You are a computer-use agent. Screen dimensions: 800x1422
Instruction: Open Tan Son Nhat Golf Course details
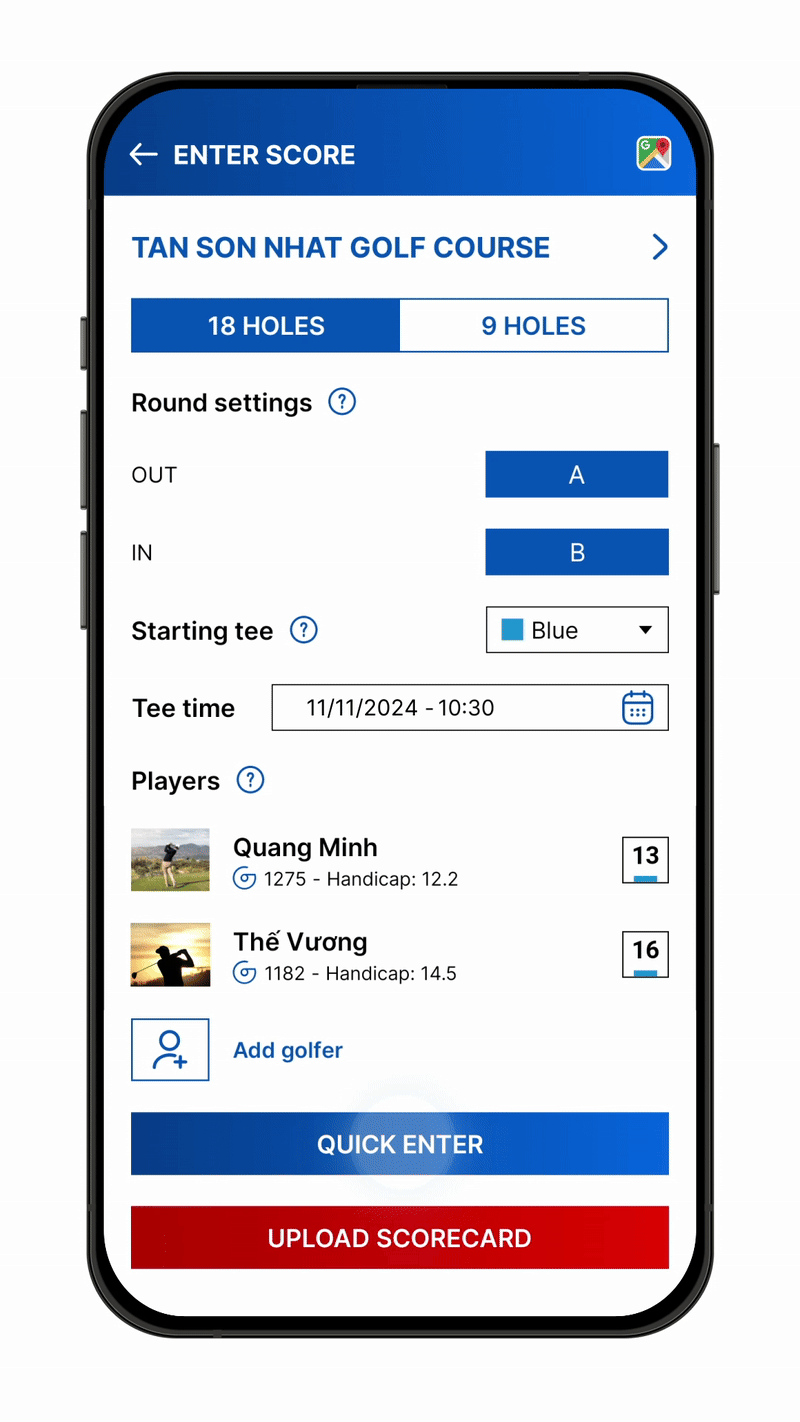pyautogui.click(x=659, y=247)
